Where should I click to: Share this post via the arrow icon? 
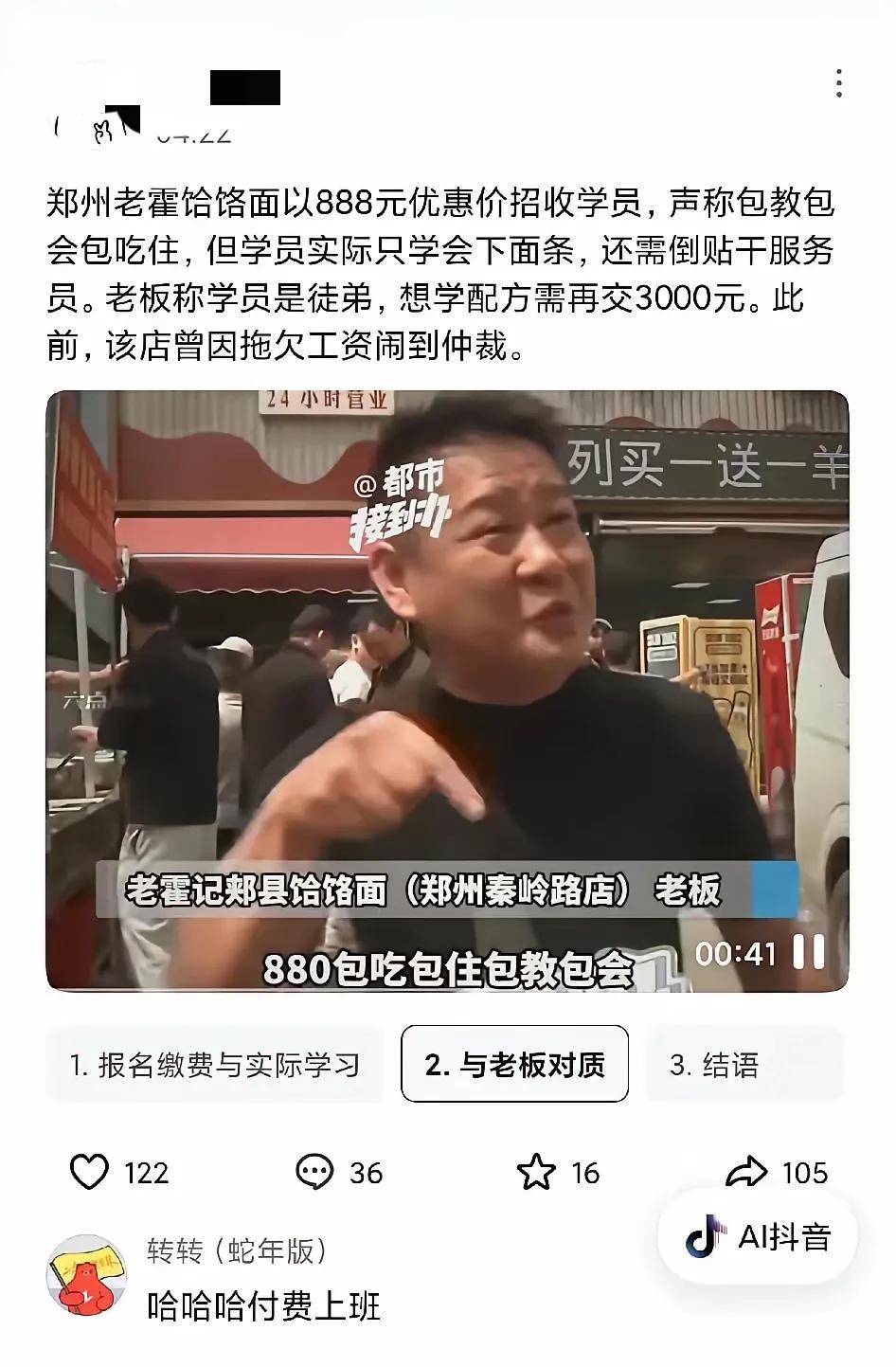[745, 1173]
